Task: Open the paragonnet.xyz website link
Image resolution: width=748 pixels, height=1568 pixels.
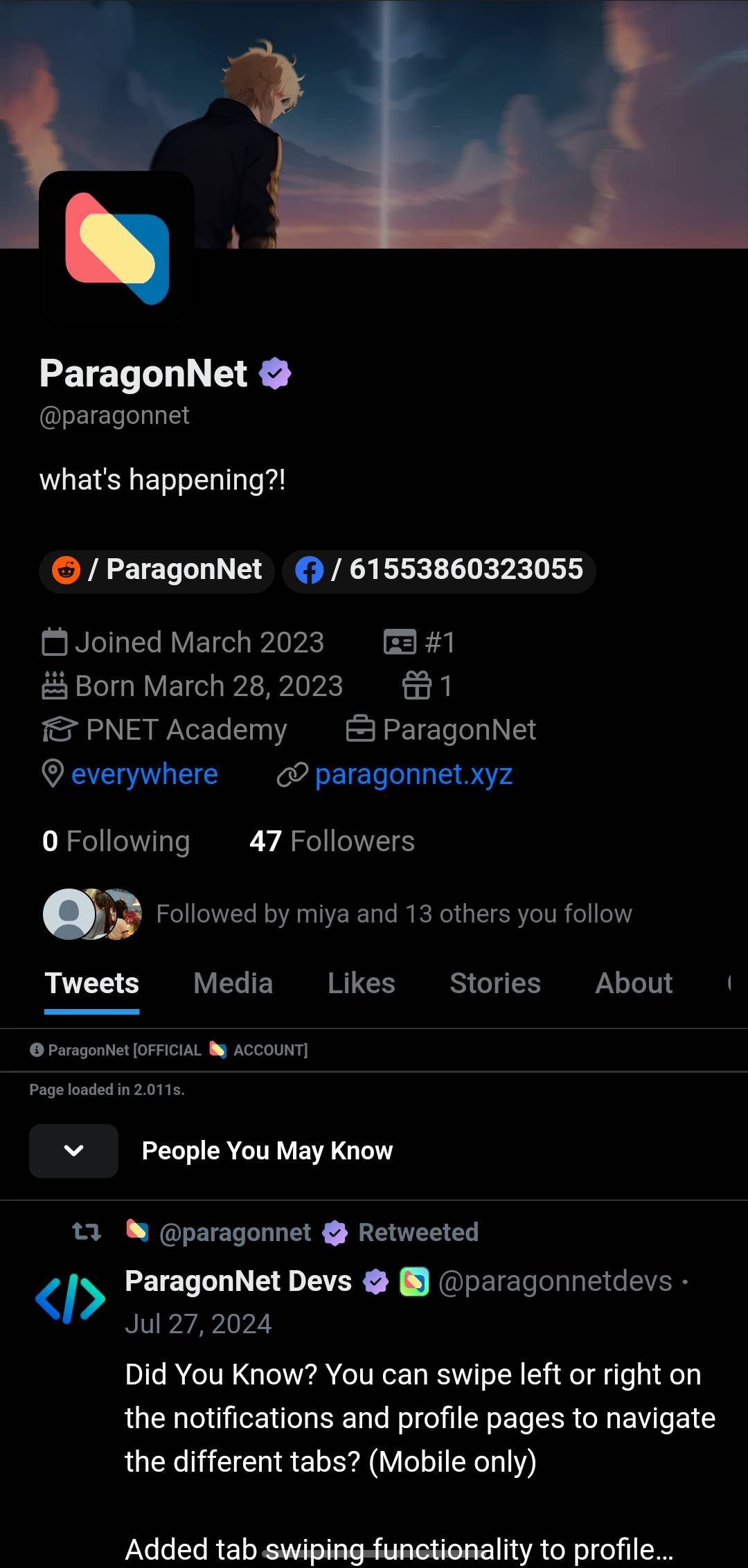Action: [x=413, y=774]
